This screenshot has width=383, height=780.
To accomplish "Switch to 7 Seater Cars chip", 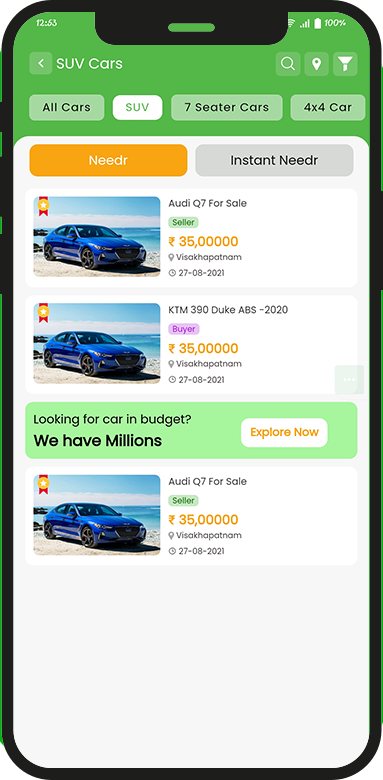I will pyautogui.click(x=227, y=107).
